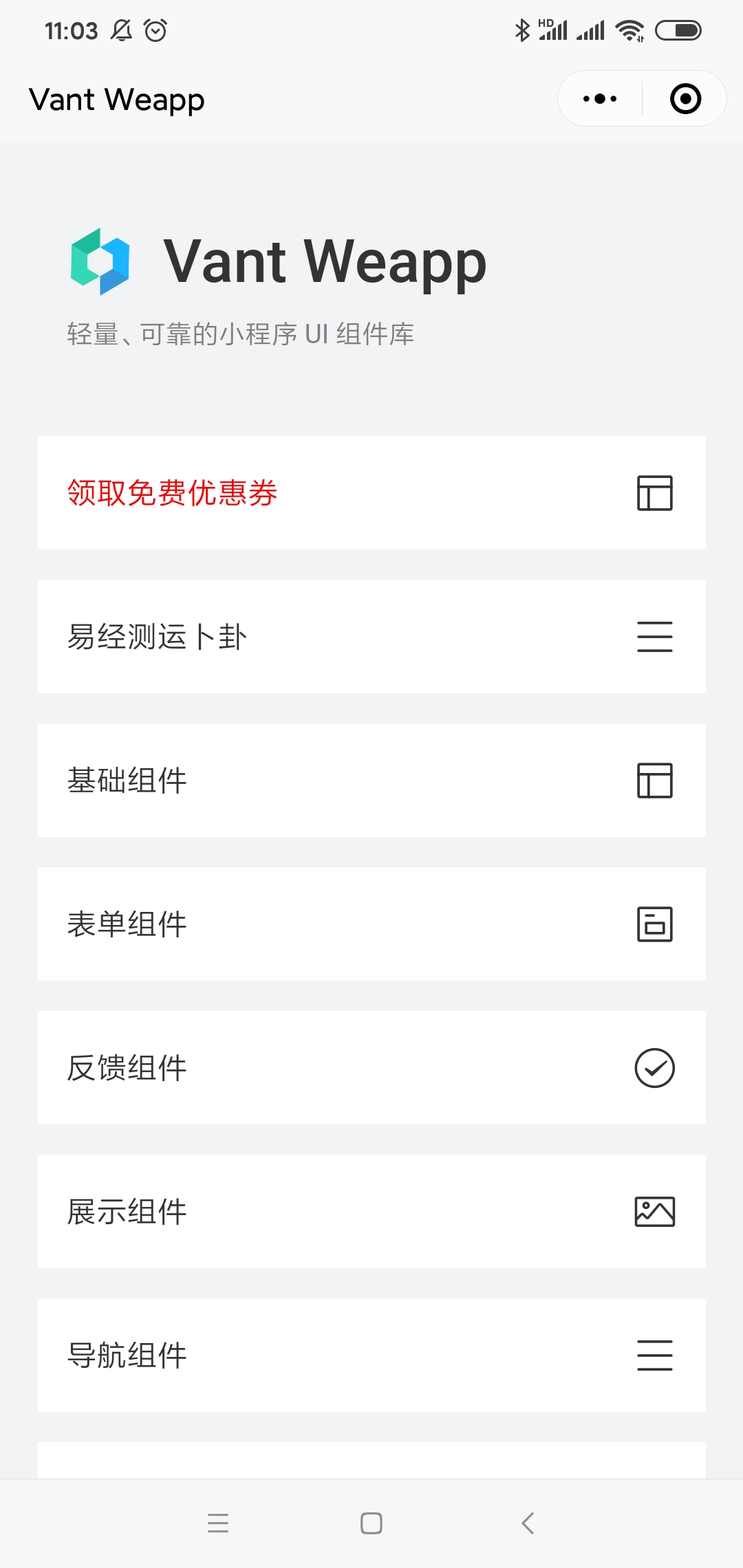The width and height of the screenshot is (743, 1568).
Task: Open the 展示组件 list
Action: pos(275,1212)
